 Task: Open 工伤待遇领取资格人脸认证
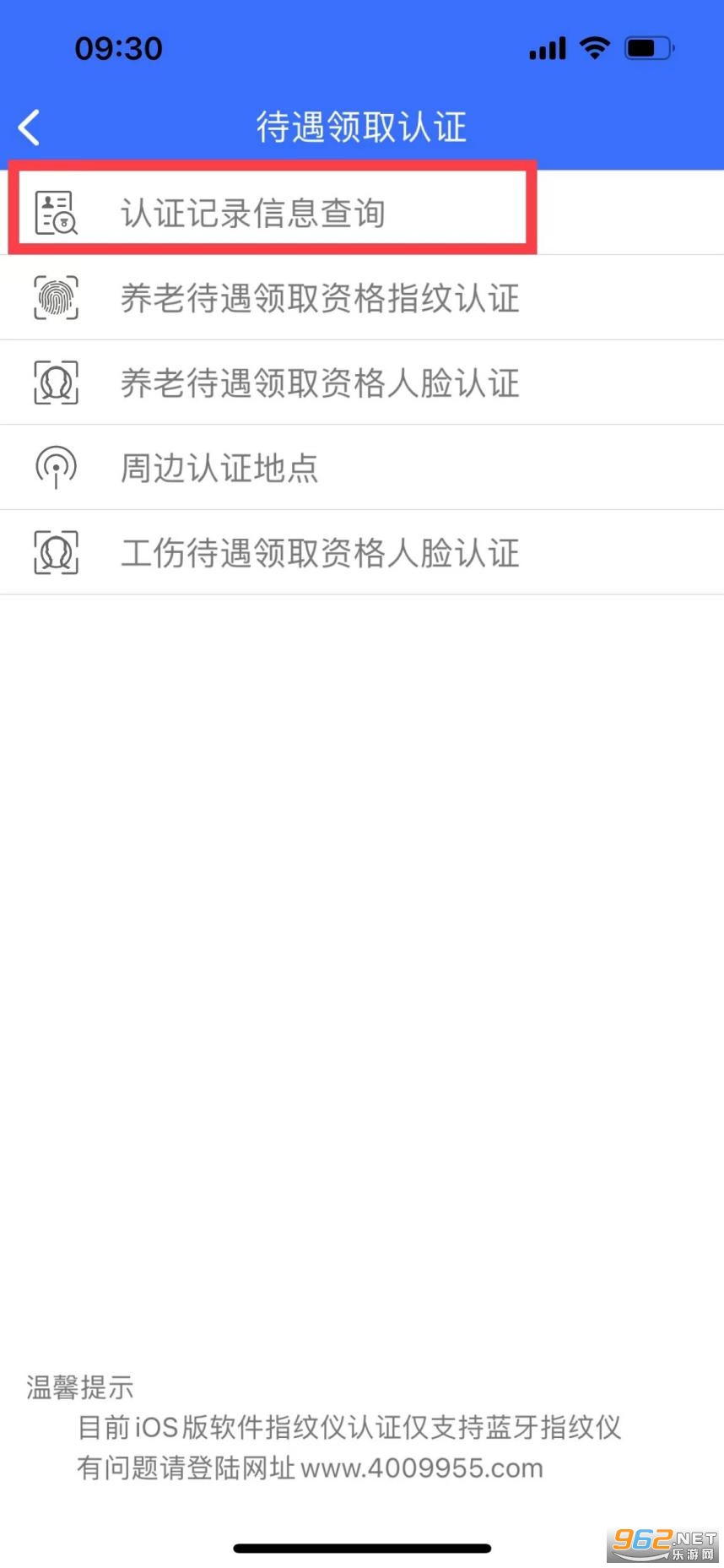(x=319, y=553)
